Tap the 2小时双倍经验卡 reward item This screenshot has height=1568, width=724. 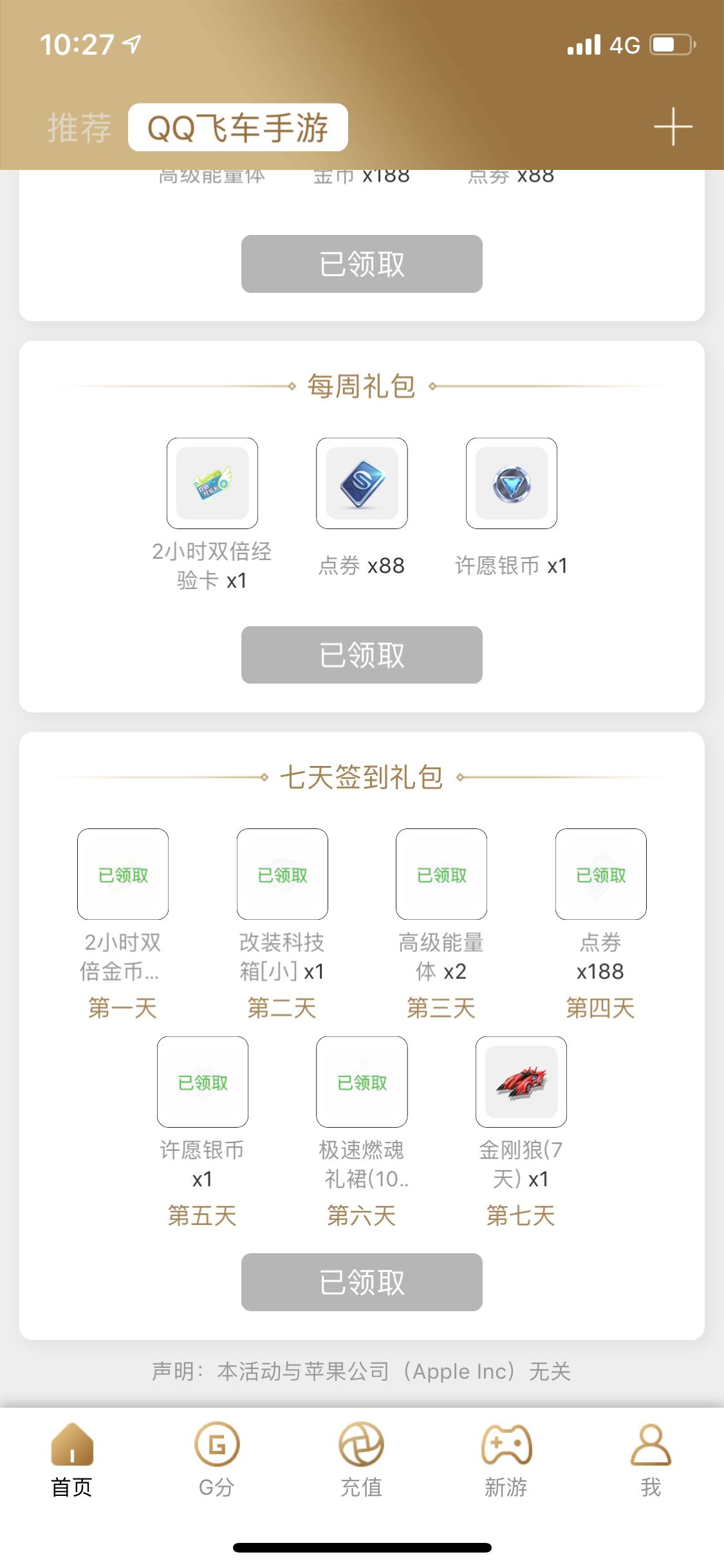click(x=212, y=483)
